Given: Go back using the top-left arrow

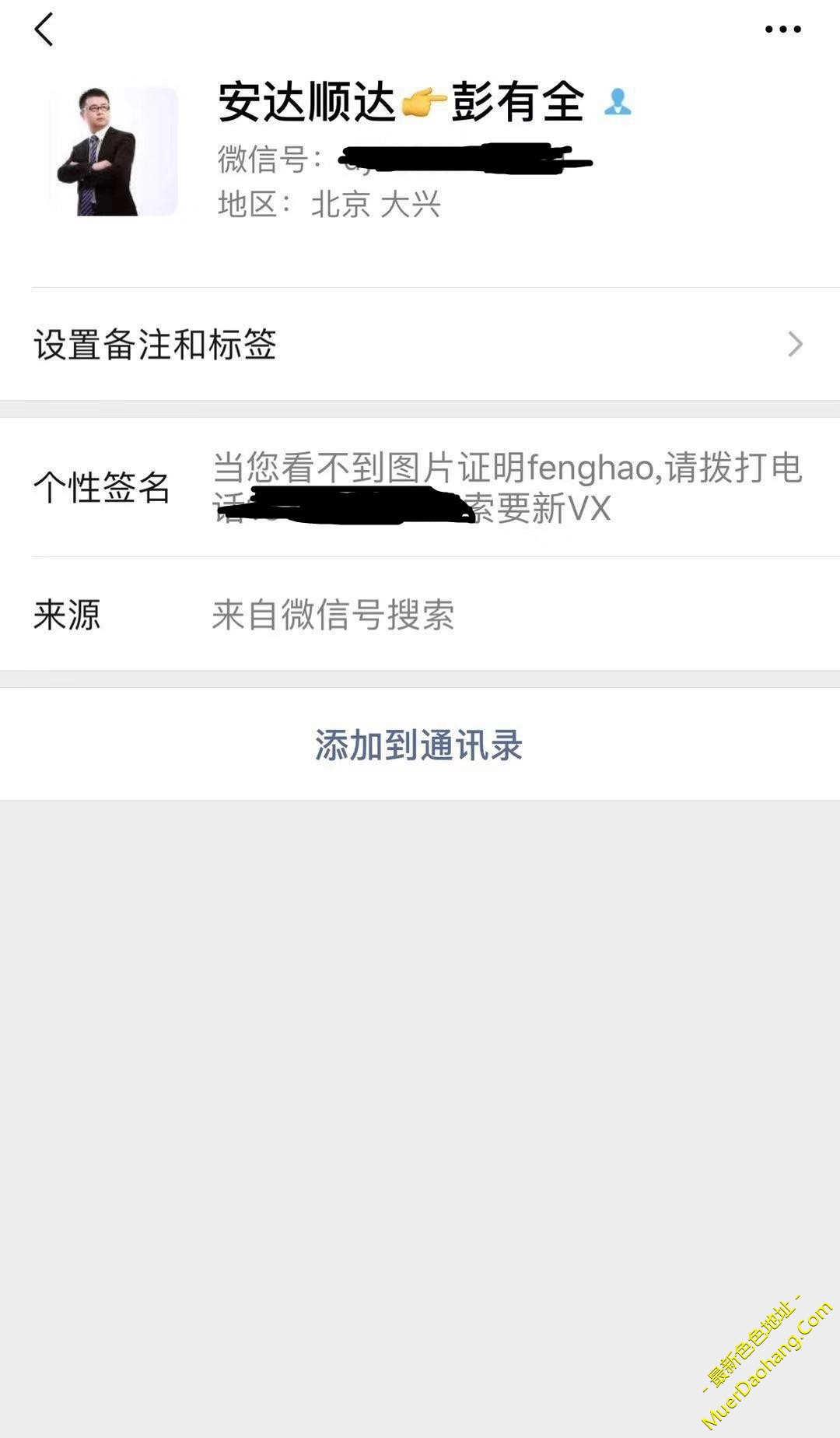Looking at the screenshot, I should (44, 30).
